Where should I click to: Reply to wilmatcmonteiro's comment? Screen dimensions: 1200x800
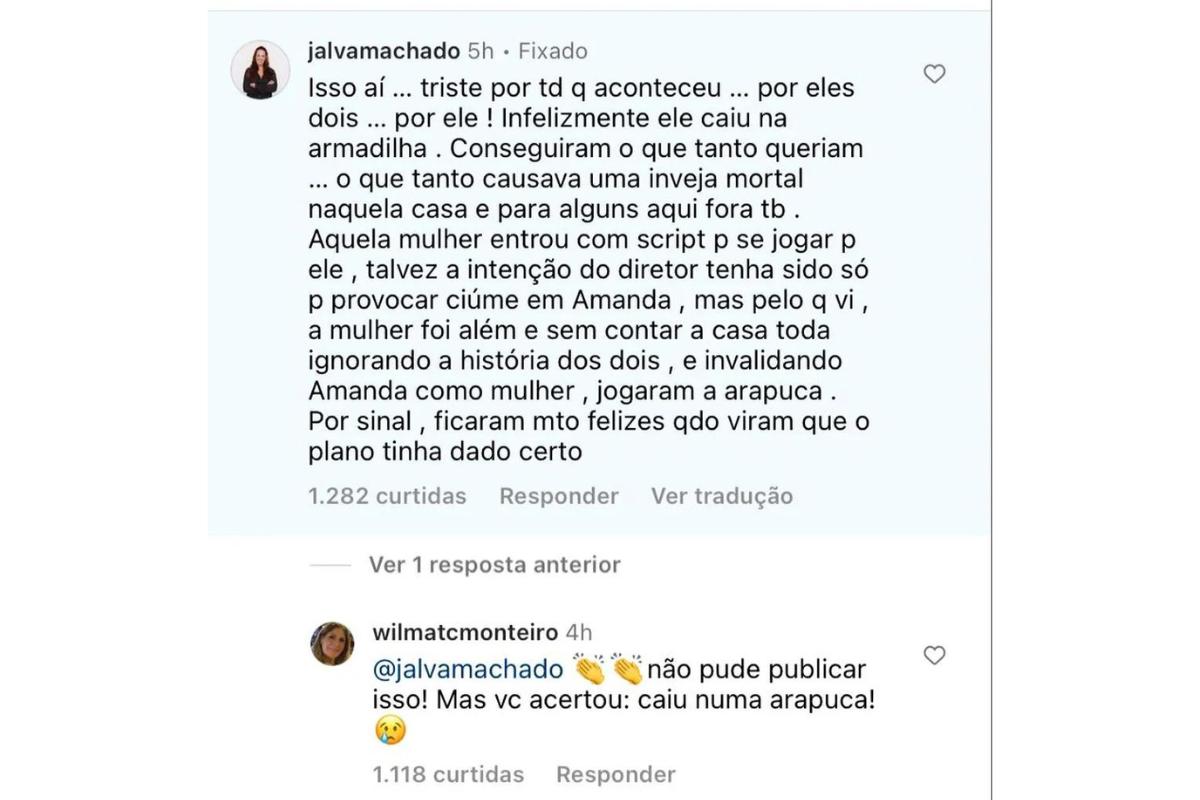tap(615, 774)
